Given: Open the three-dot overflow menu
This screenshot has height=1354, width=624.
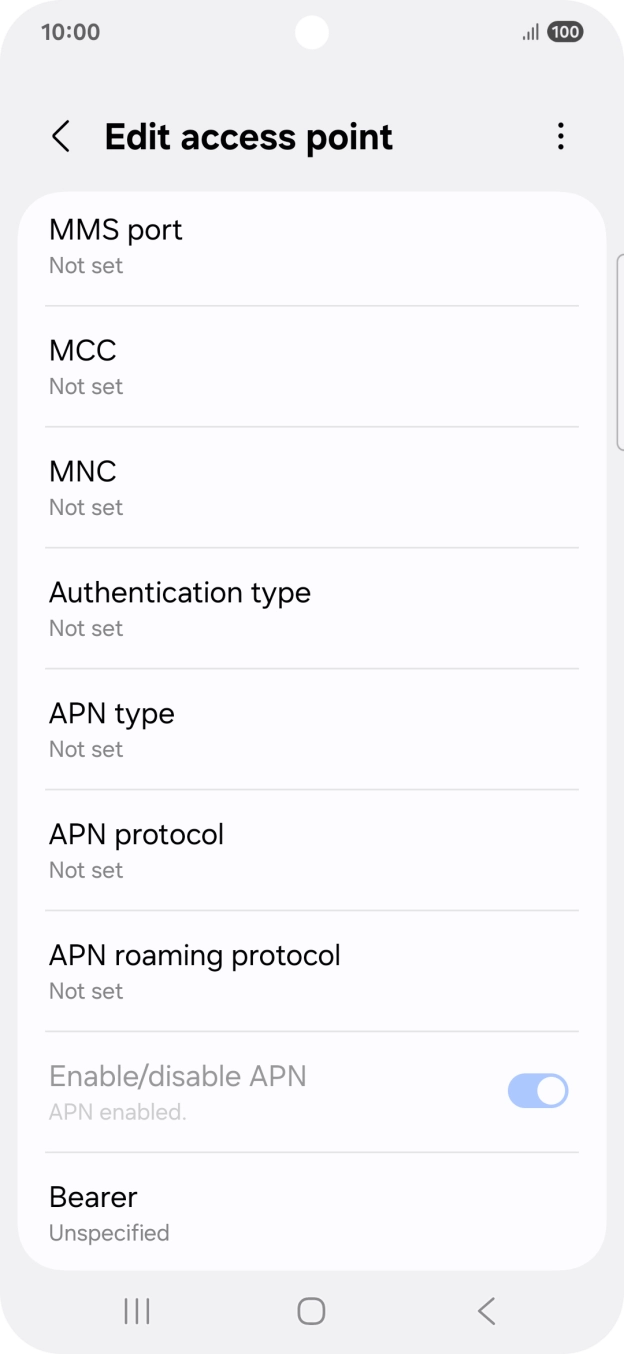Looking at the screenshot, I should click(561, 137).
